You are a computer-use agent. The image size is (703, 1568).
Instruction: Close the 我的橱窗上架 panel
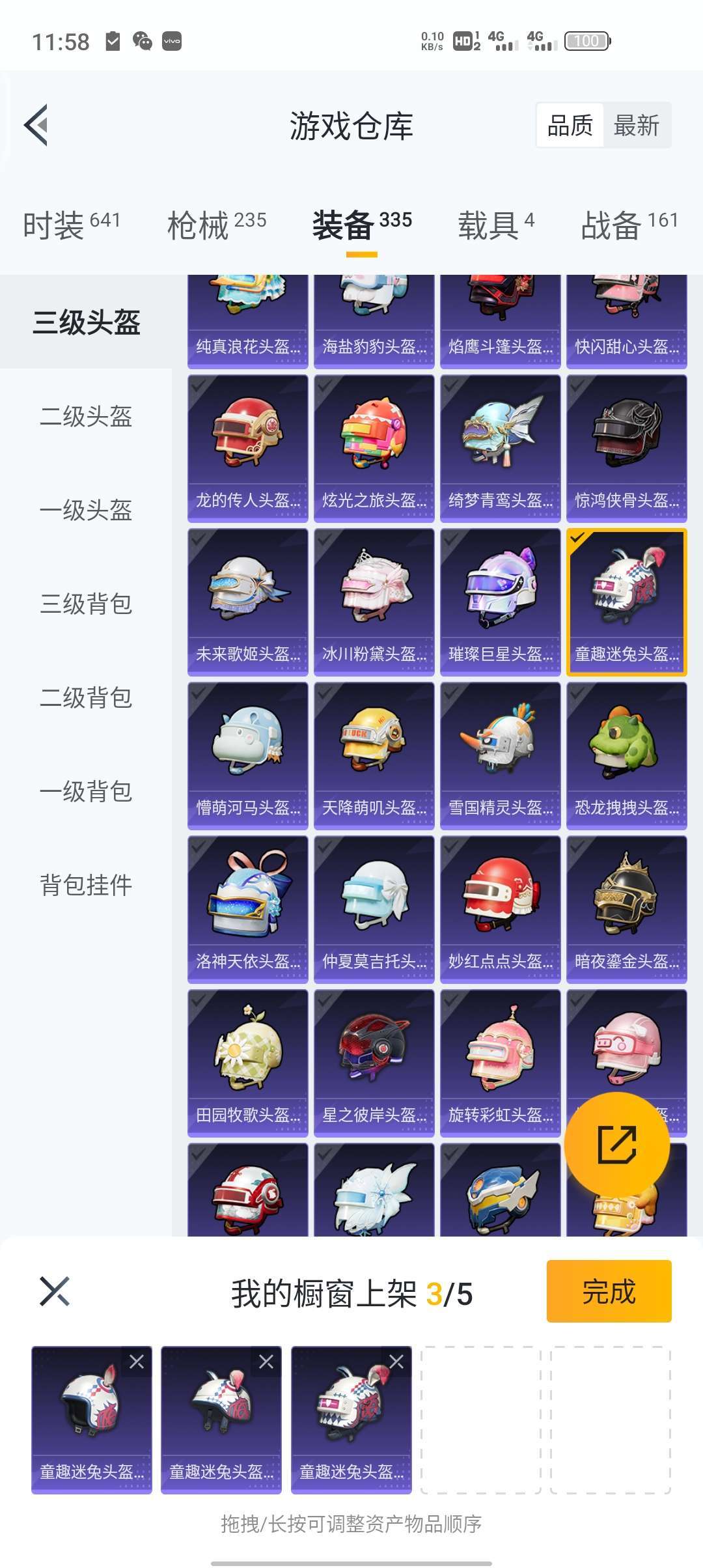click(x=55, y=1291)
